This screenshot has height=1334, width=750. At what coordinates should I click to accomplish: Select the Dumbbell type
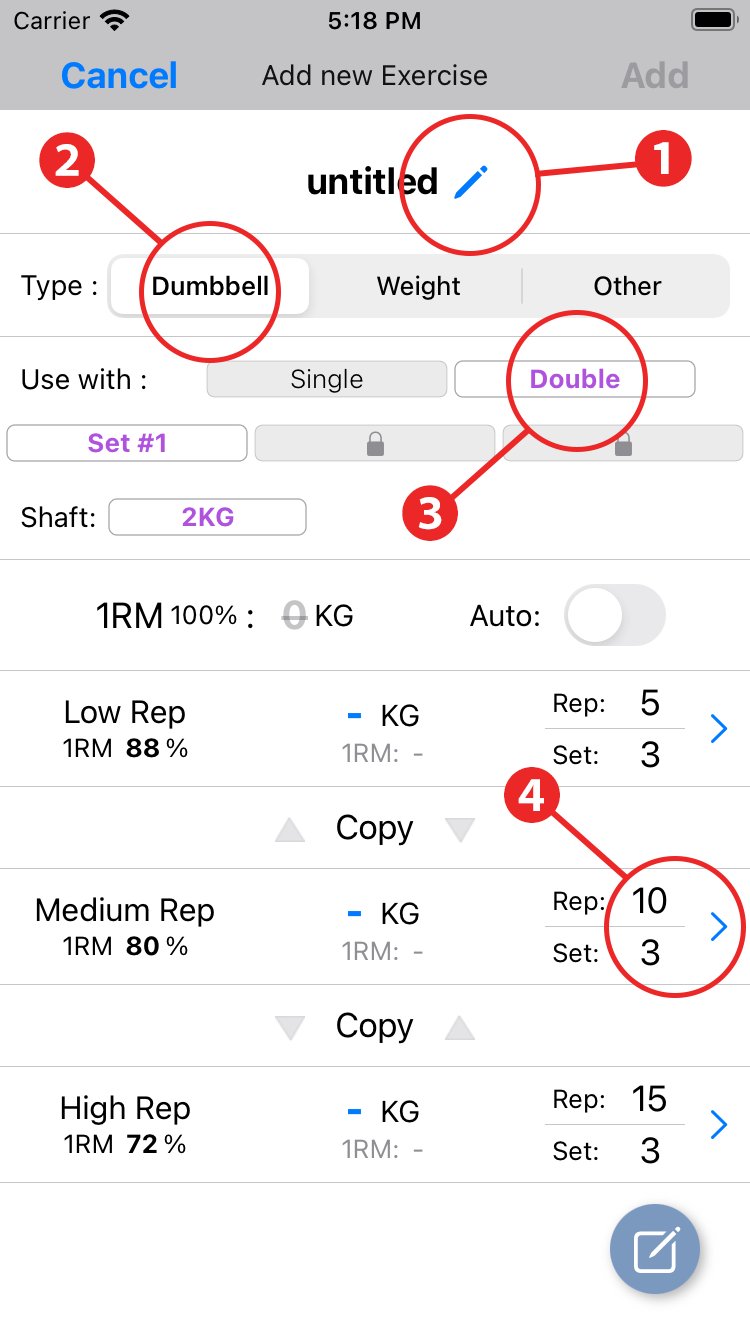[210, 286]
